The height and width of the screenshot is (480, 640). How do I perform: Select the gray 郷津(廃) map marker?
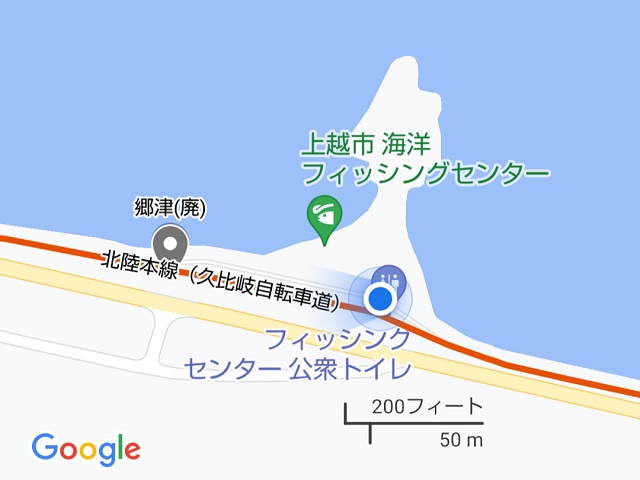point(169,243)
